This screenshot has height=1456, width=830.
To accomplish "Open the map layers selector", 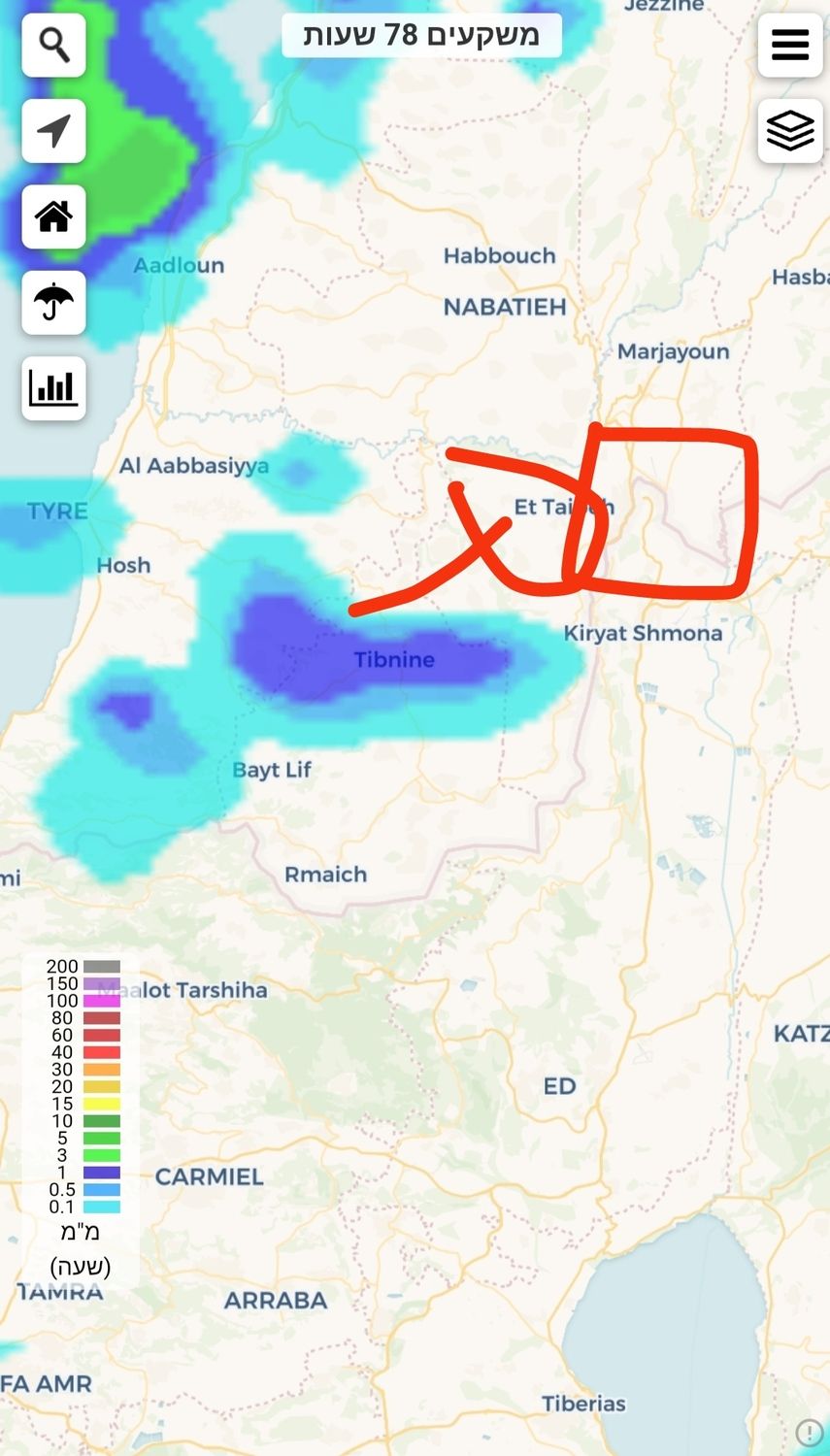I will [790, 131].
